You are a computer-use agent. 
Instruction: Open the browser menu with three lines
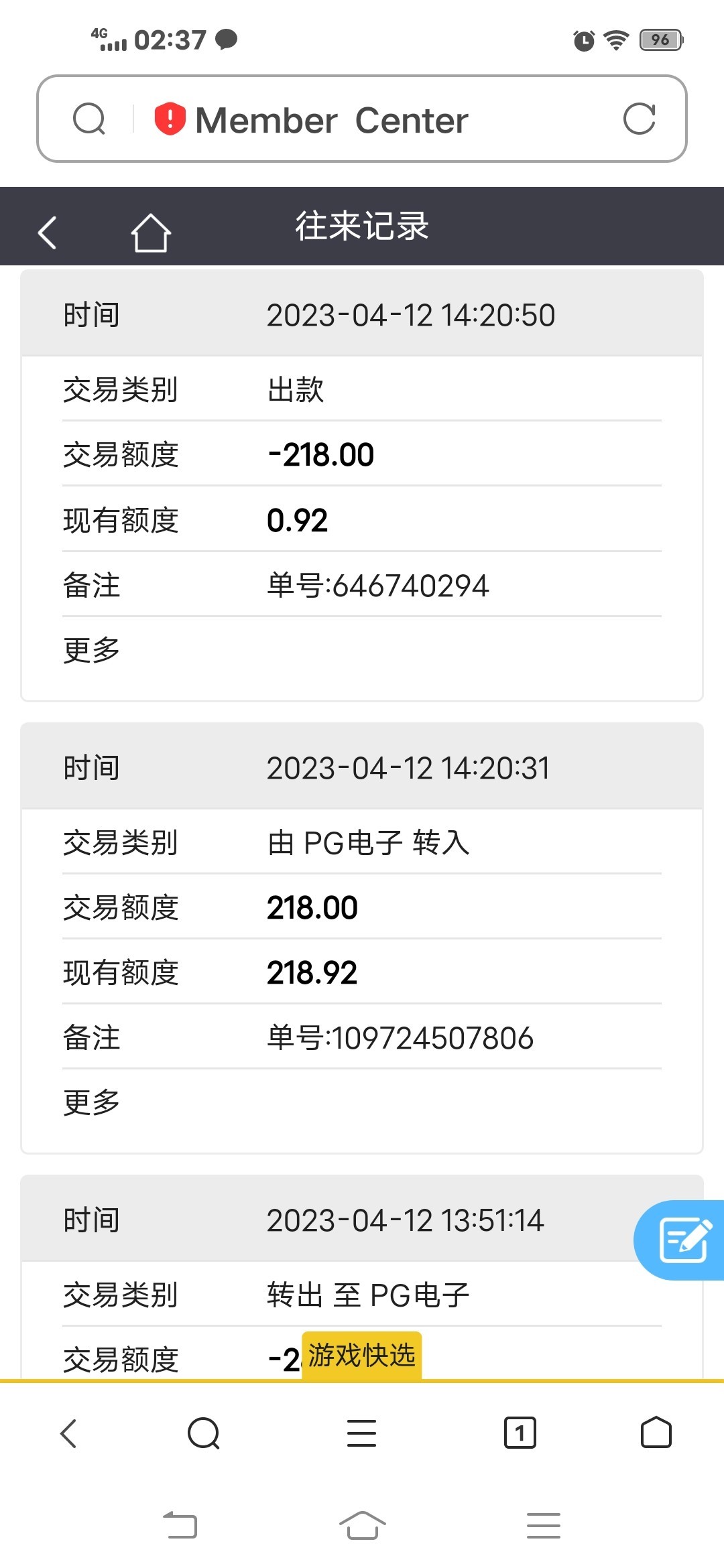(x=362, y=1433)
